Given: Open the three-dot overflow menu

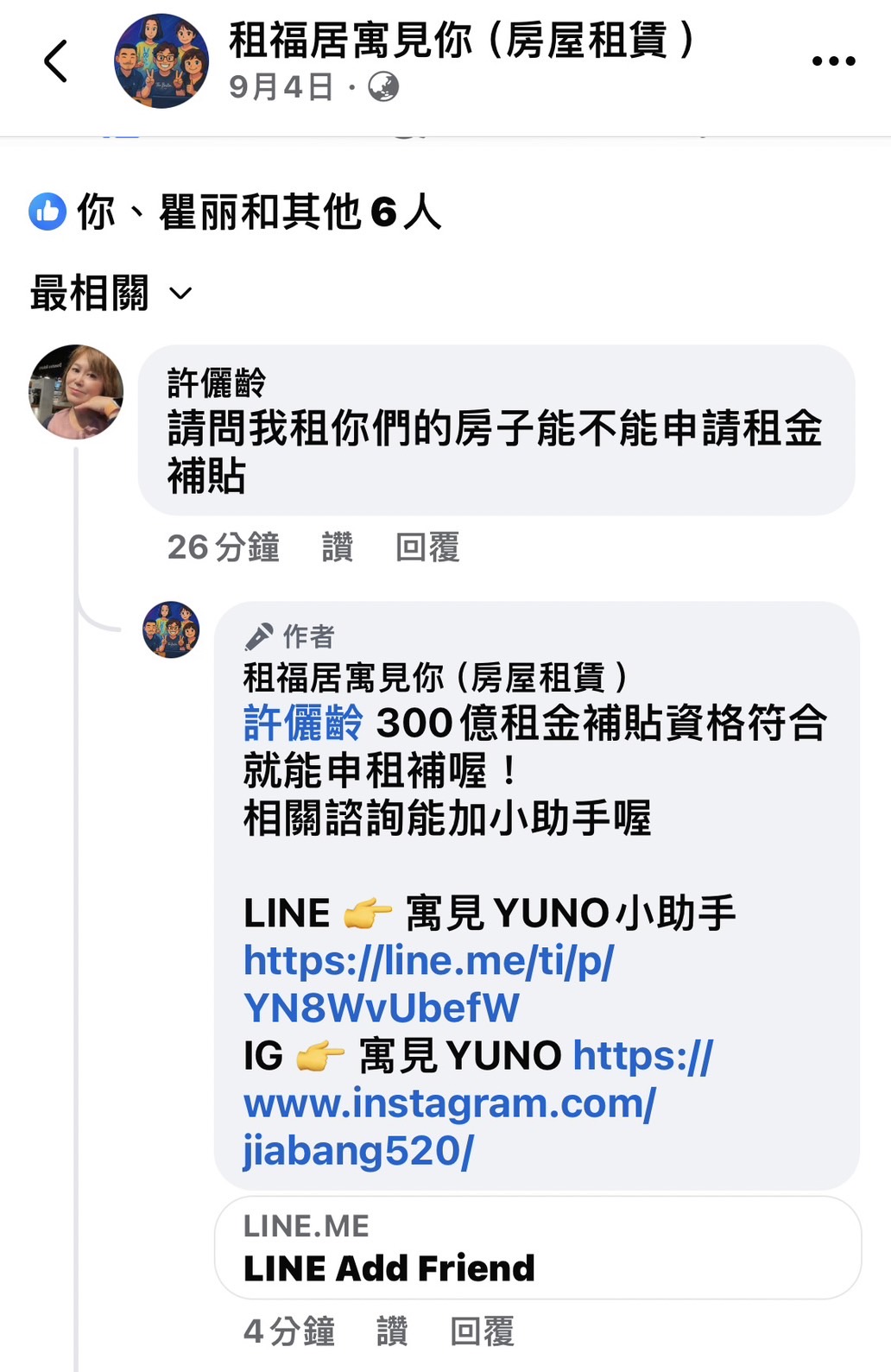Looking at the screenshot, I should 833,61.
